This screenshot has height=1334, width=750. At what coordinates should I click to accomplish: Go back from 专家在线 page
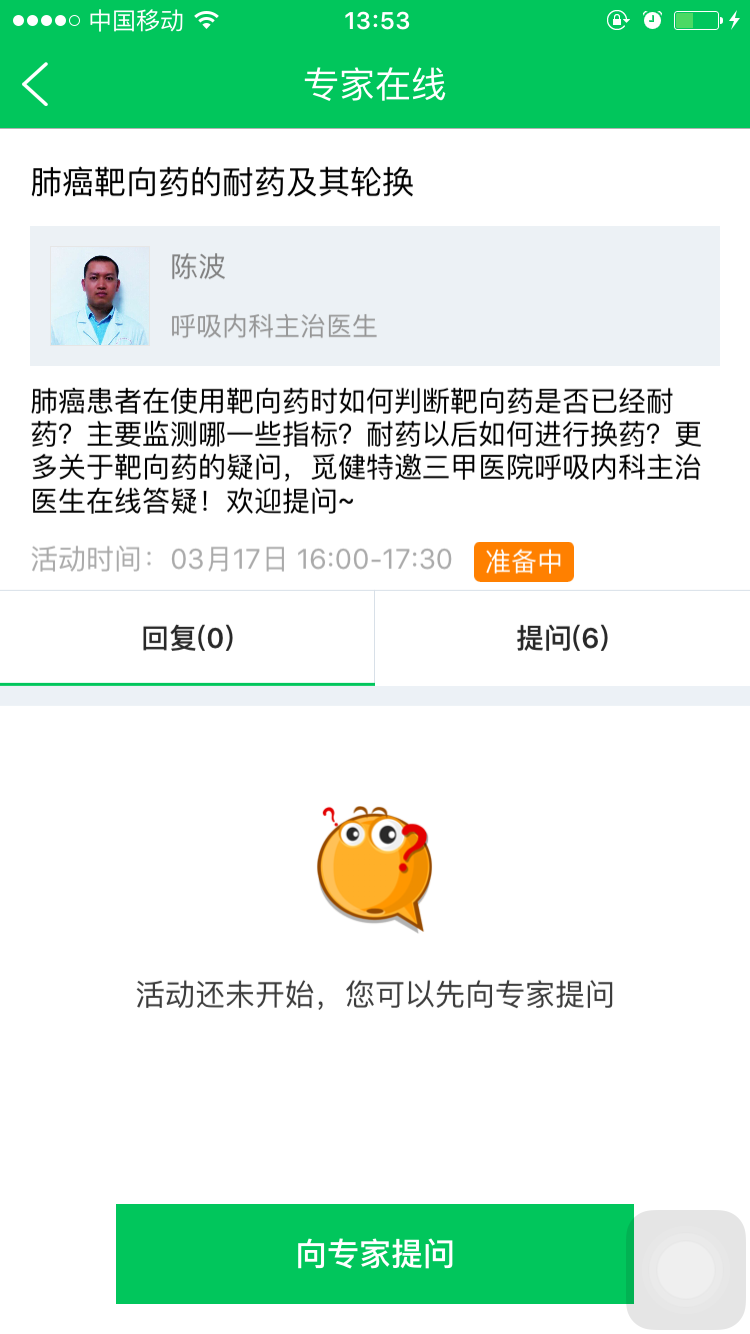(36, 85)
